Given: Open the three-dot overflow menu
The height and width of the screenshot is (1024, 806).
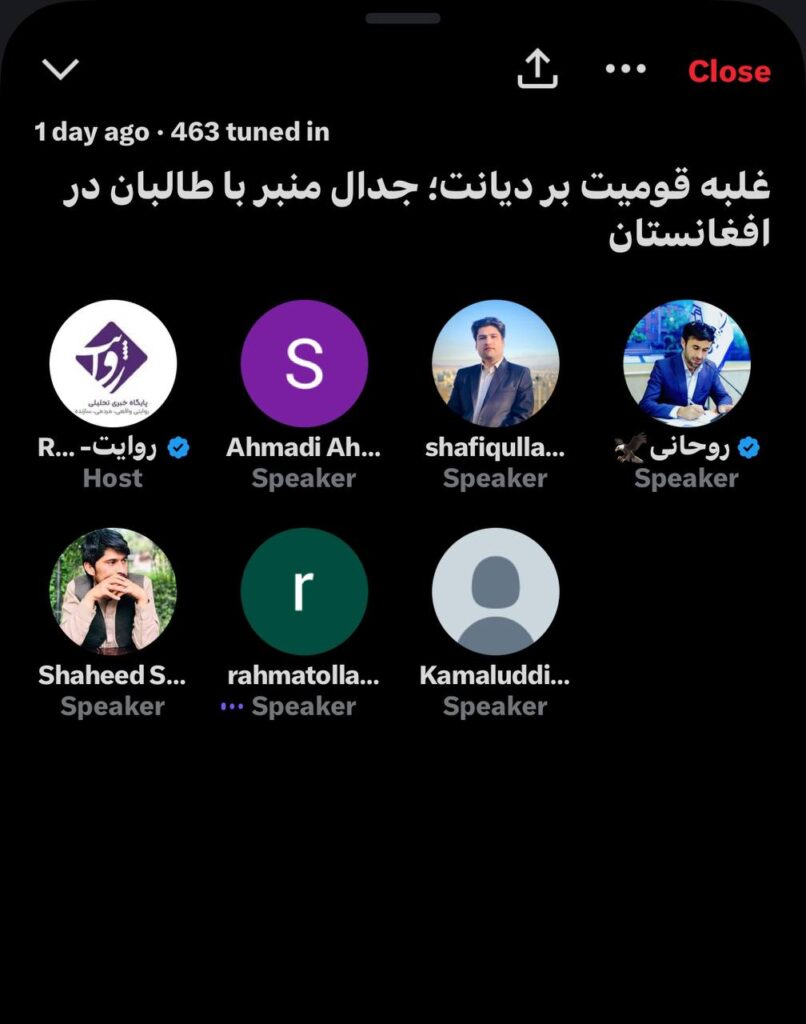Looking at the screenshot, I should click(x=626, y=69).
